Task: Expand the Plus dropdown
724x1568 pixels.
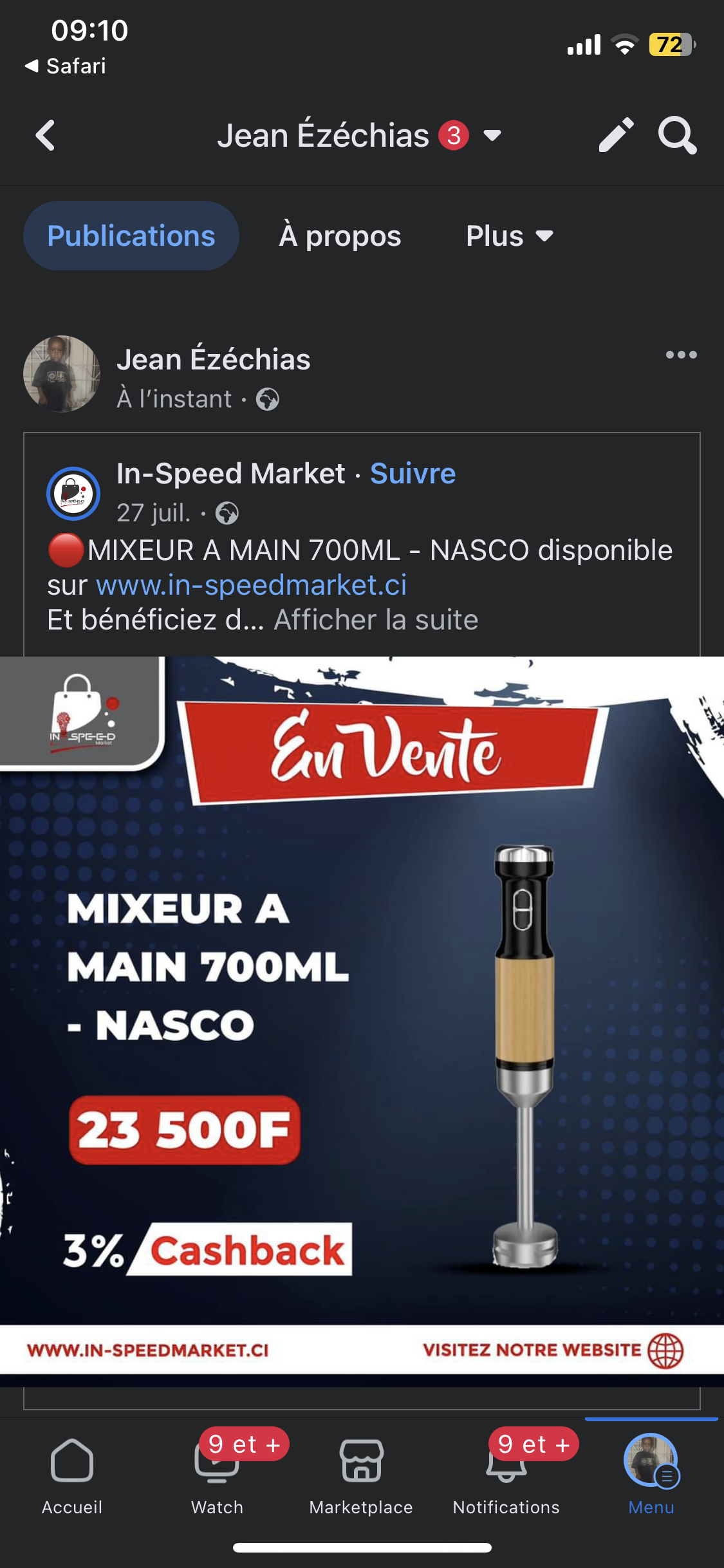Action: (x=509, y=236)
